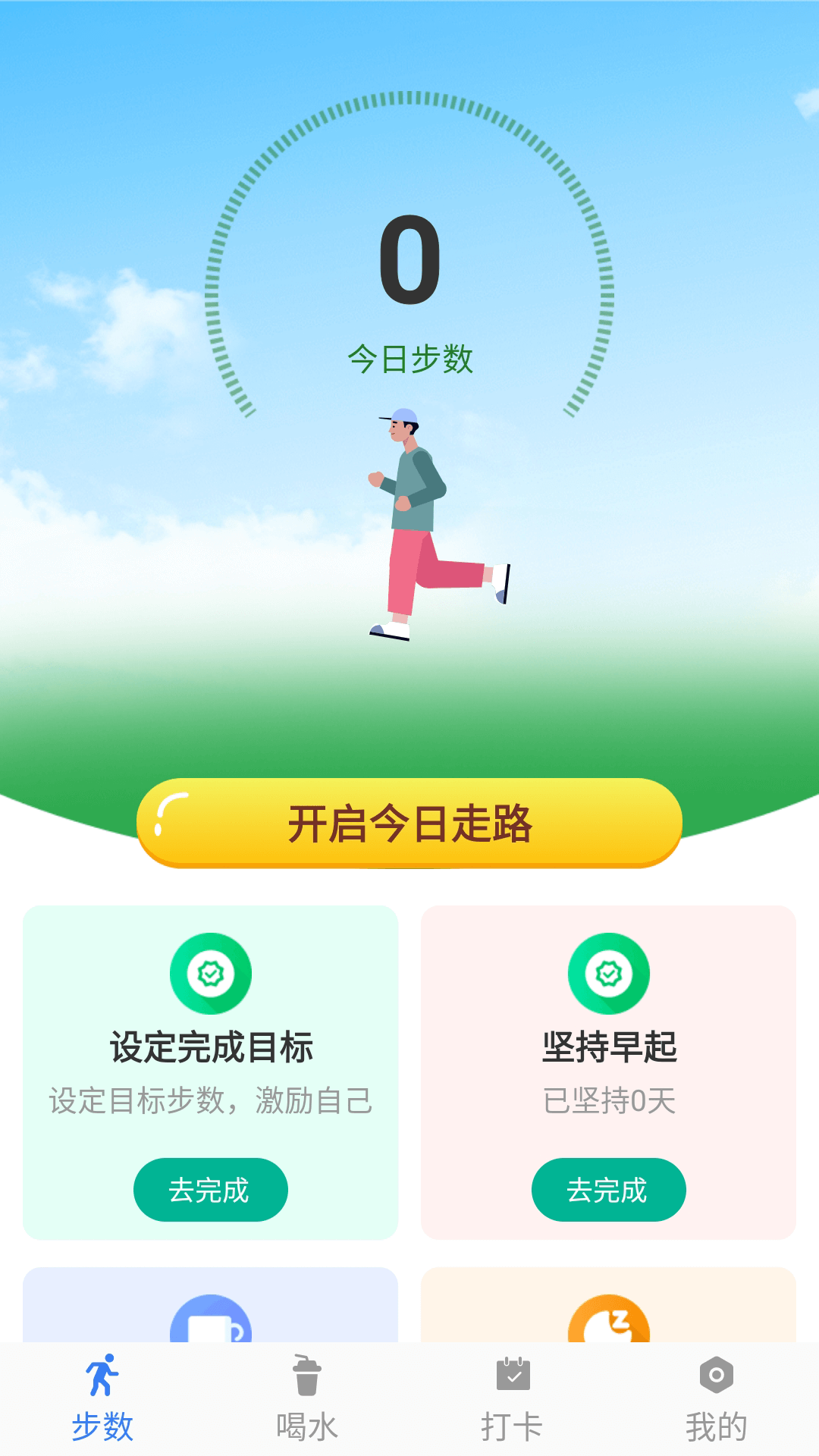Switch to the 喝水 tab

pyautogui.click(x=307, y=1399)
